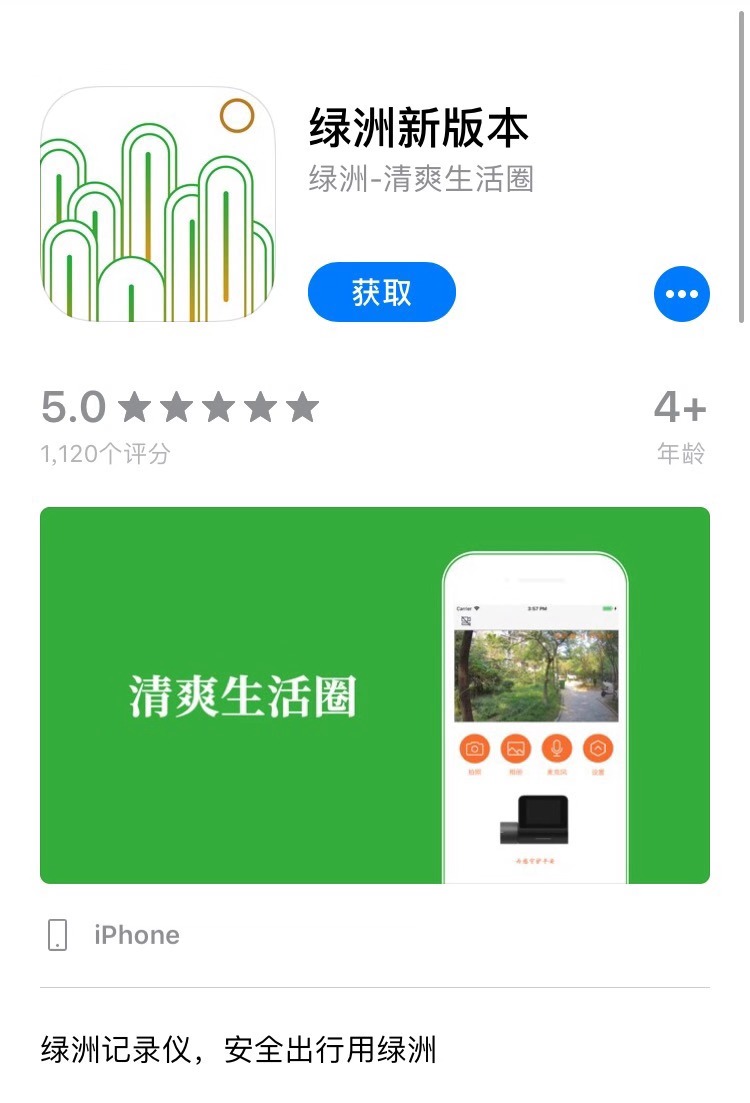This screenshot has width=750, height=1103.
Task: Tap the 获取 button to get the app
Action: [x=381, y=292]
